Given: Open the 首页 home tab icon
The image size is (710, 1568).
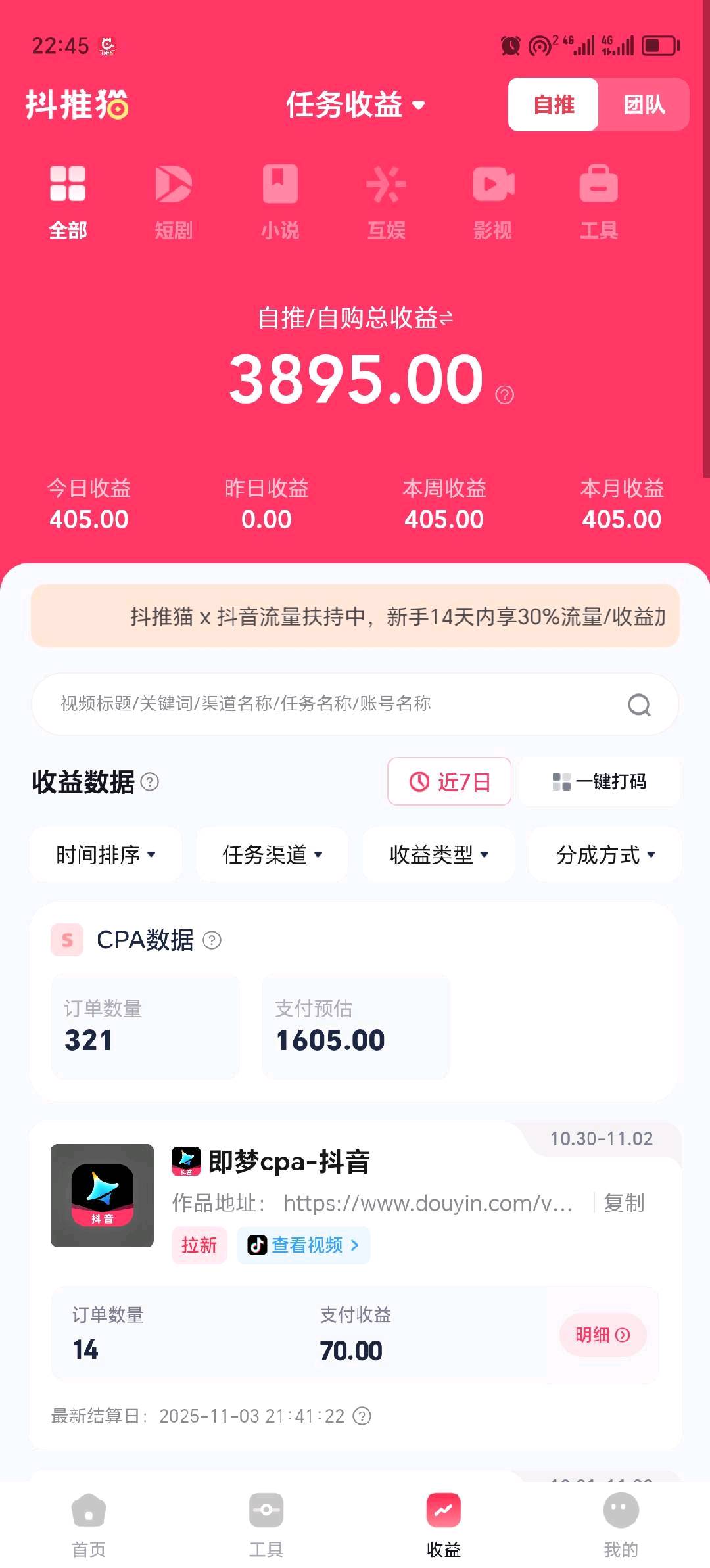Looking at the screenshot, I should (89, 1510).
